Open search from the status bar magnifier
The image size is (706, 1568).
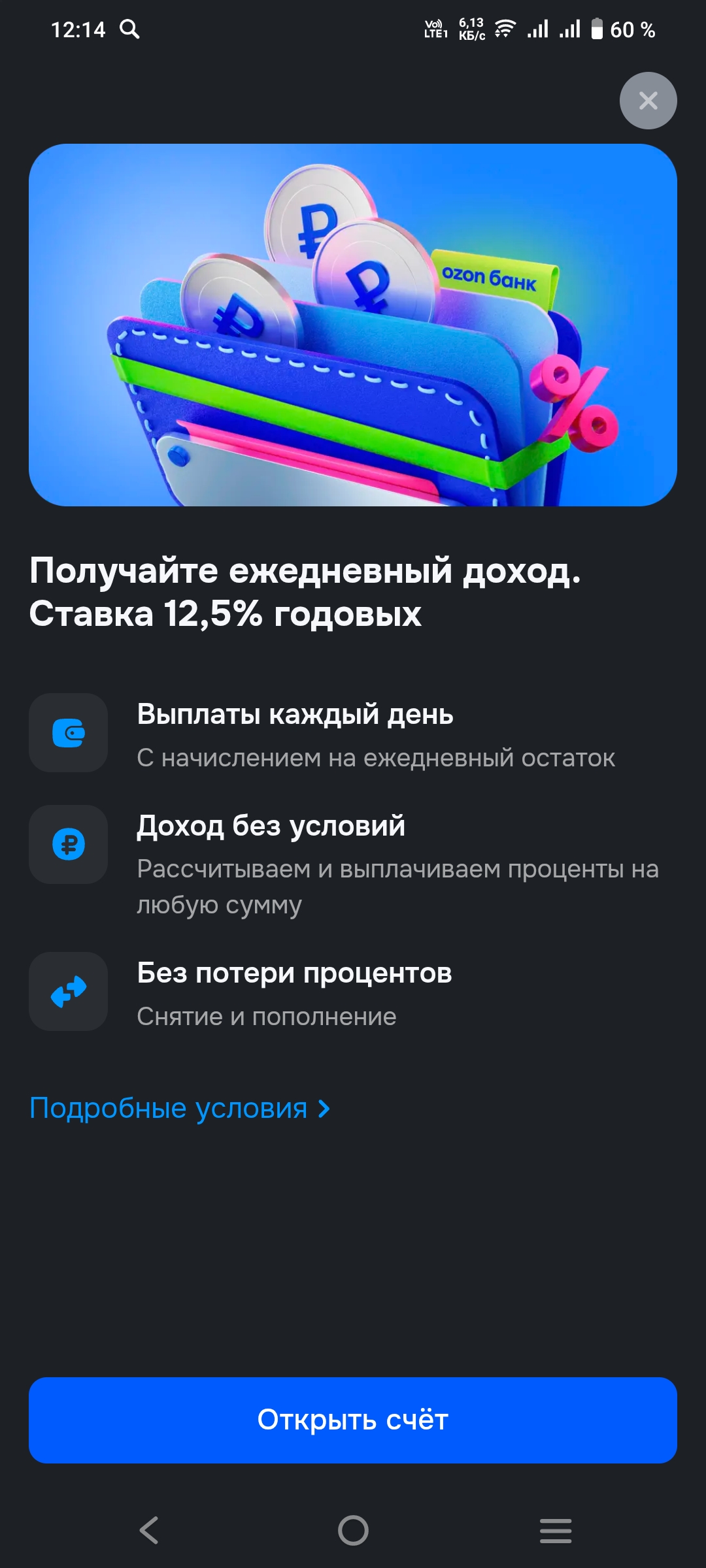[130, 29]
